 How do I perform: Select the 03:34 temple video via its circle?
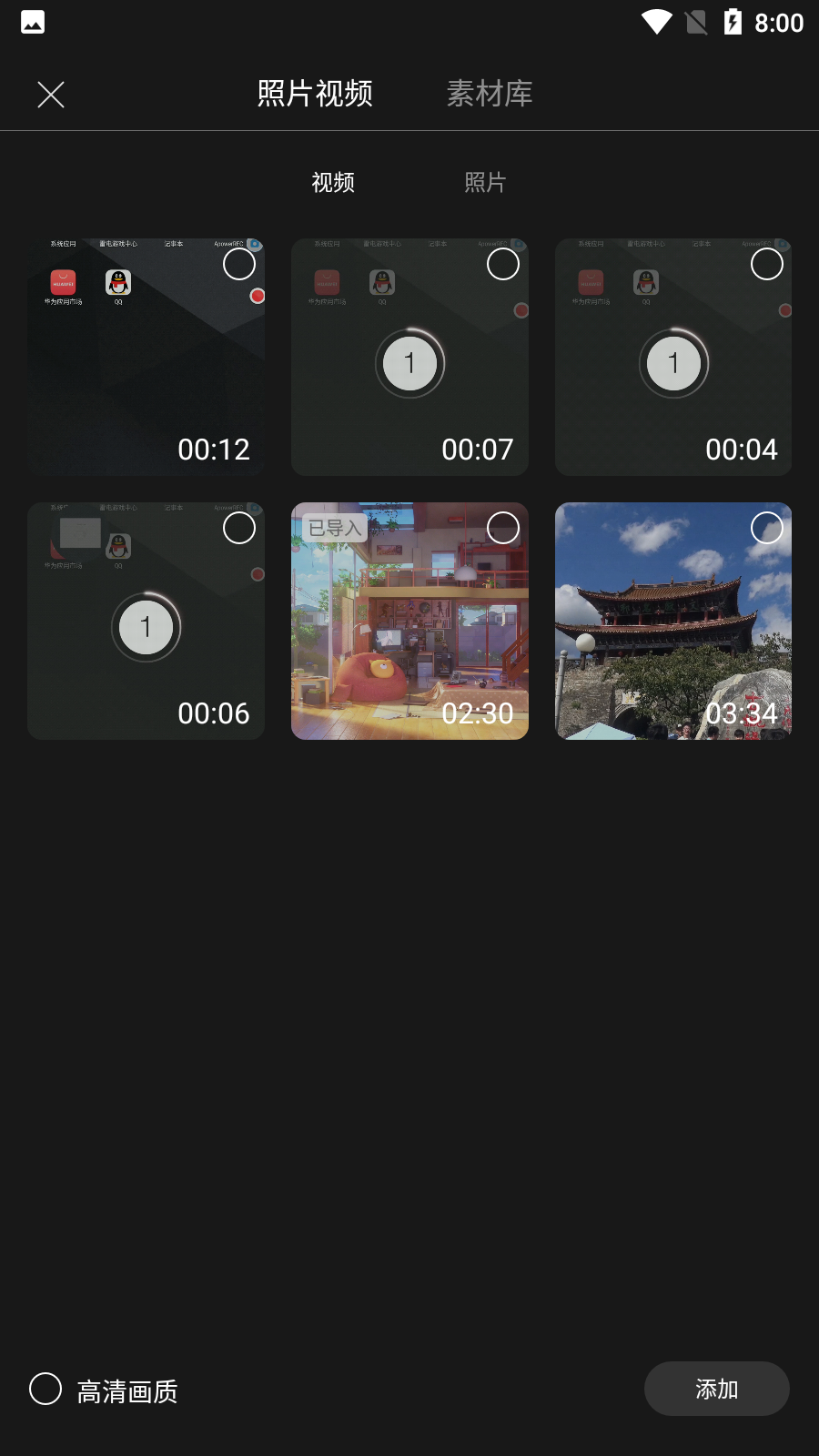coord(767,528)
